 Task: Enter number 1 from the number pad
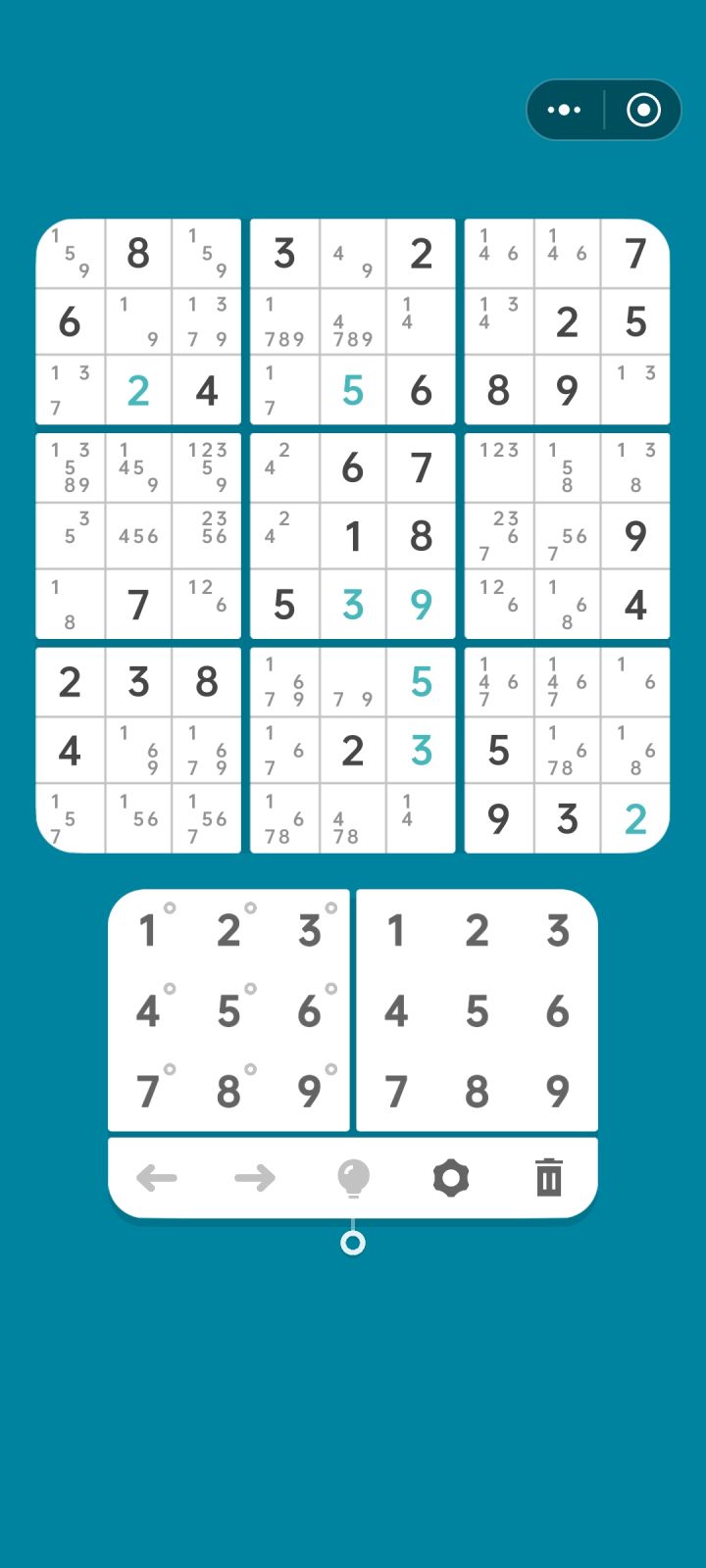(396, 931)
